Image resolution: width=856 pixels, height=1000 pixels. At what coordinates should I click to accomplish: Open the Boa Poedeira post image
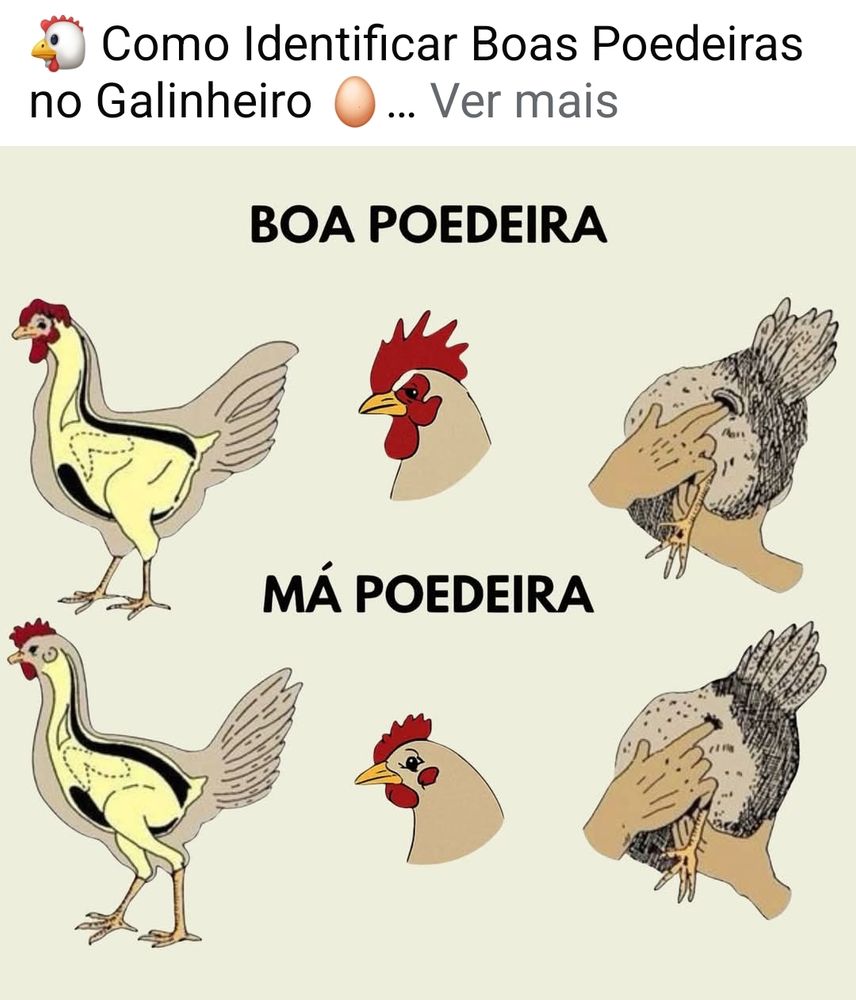pyautogui.click(x=428, y=573)
